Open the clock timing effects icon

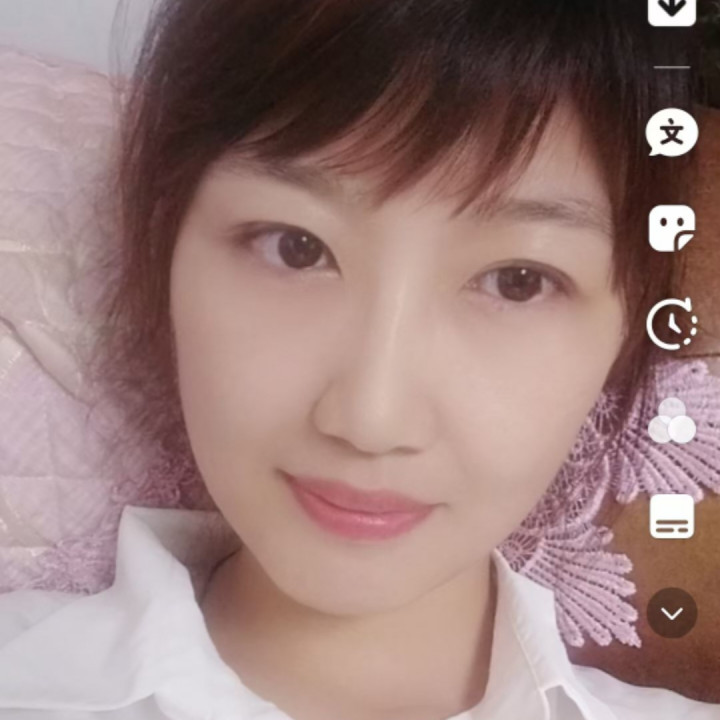click(672, 324)
